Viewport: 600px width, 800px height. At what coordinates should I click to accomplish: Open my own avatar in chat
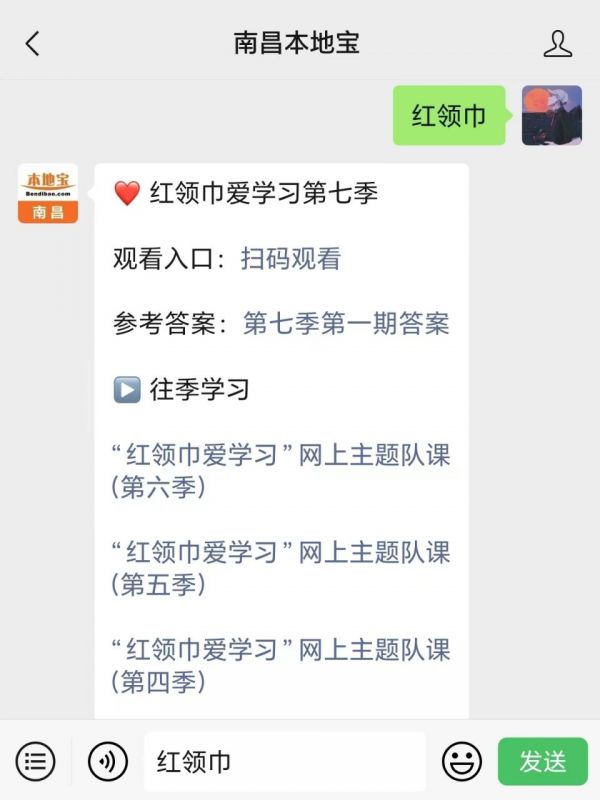point(551,115)
